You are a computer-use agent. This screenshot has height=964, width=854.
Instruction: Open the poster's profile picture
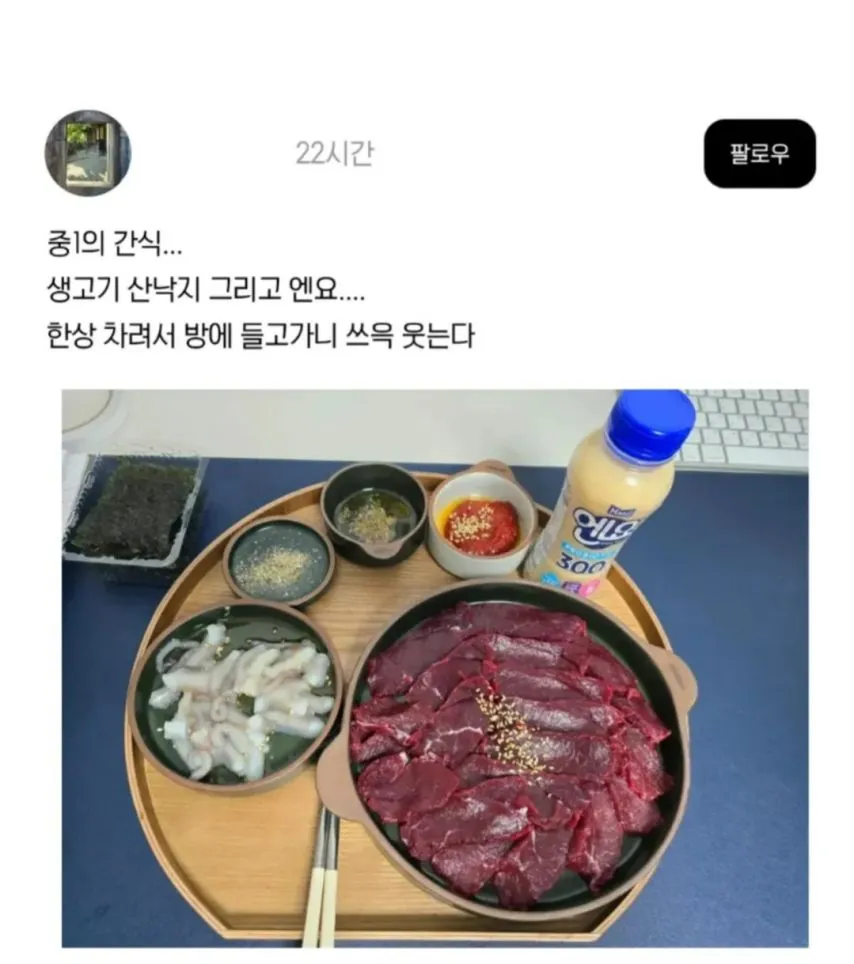(x=88, y=153)
